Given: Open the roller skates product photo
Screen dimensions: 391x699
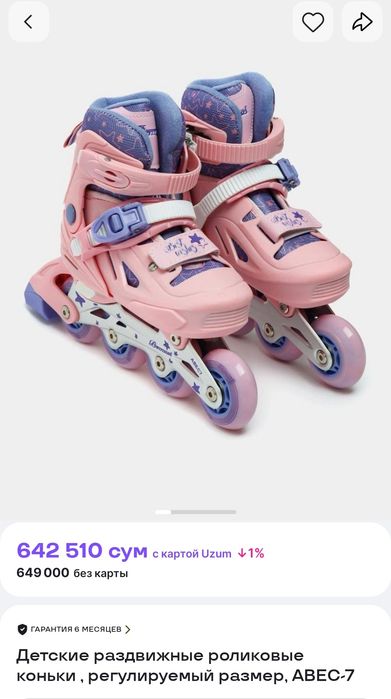Looking at the screenshot, I should 195,250.
